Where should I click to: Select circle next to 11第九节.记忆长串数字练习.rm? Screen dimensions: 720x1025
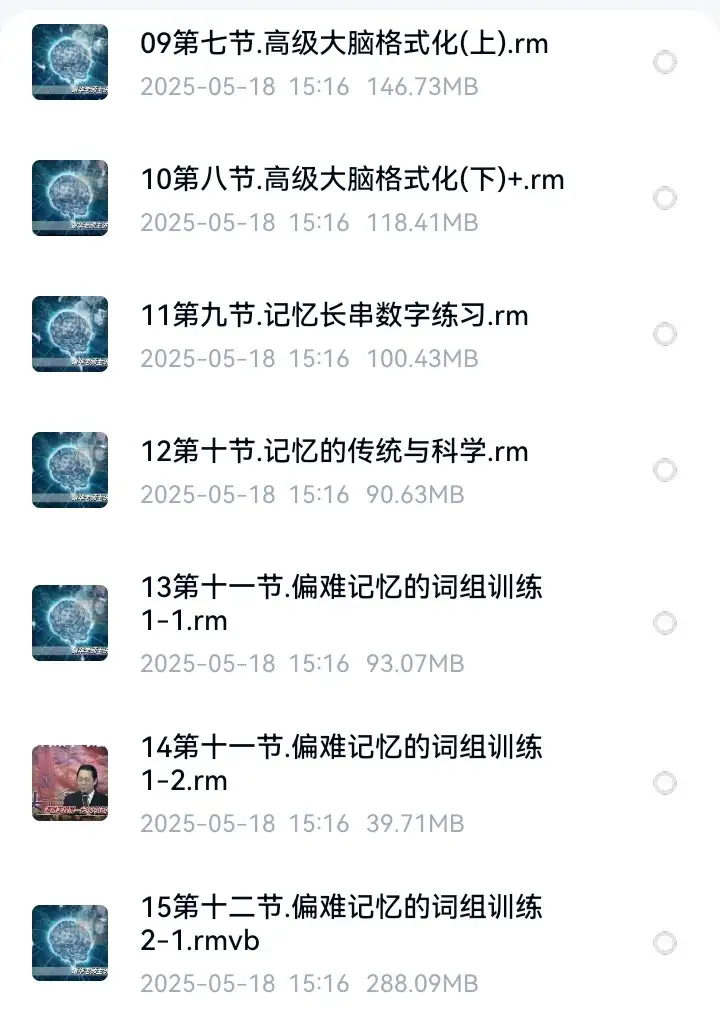662,334
